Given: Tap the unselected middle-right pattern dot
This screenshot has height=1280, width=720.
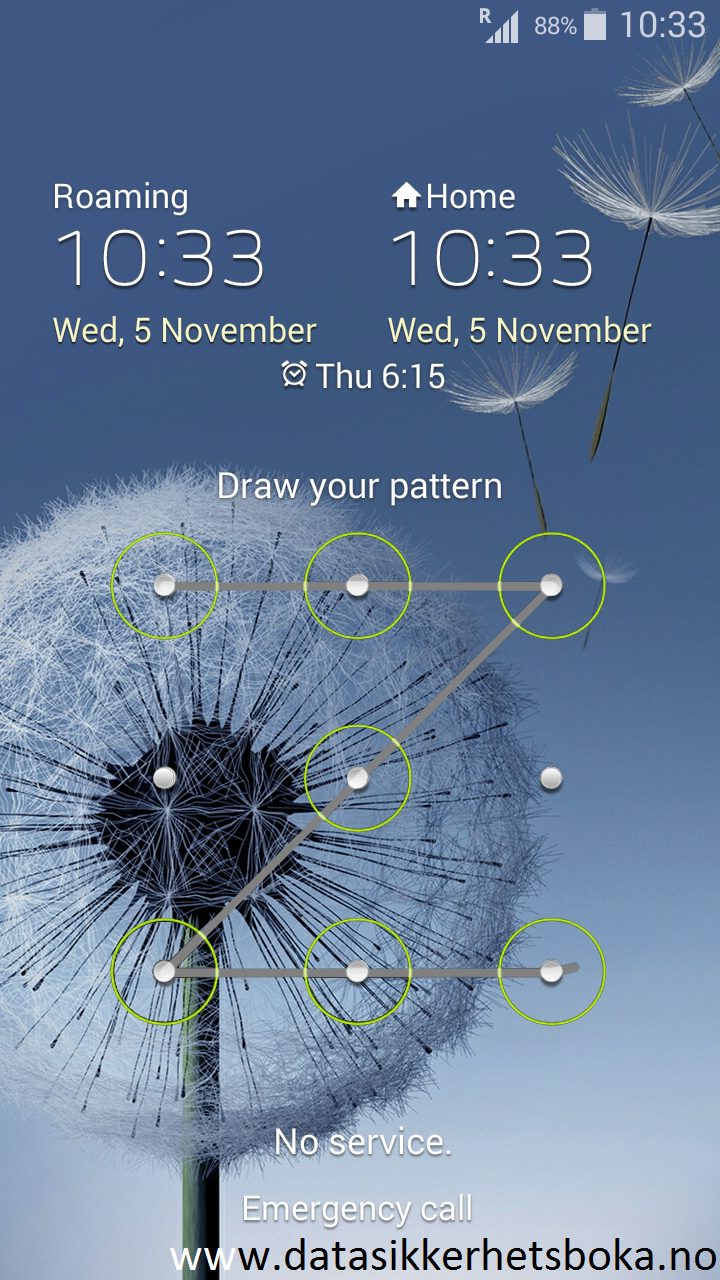Looking at the screenshot, I should (551, 777).
